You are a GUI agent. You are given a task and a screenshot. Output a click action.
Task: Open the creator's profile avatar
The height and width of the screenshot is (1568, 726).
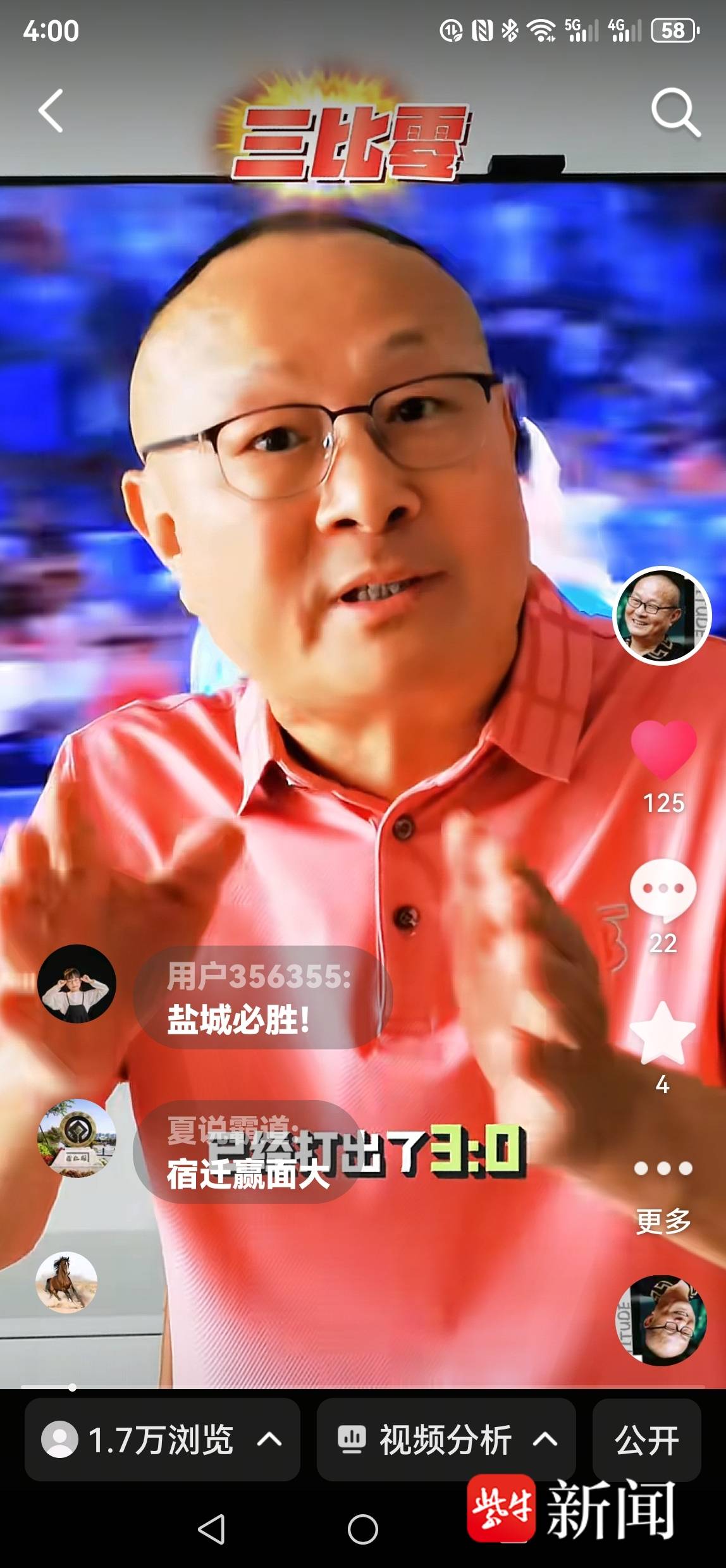coord(662,615)
